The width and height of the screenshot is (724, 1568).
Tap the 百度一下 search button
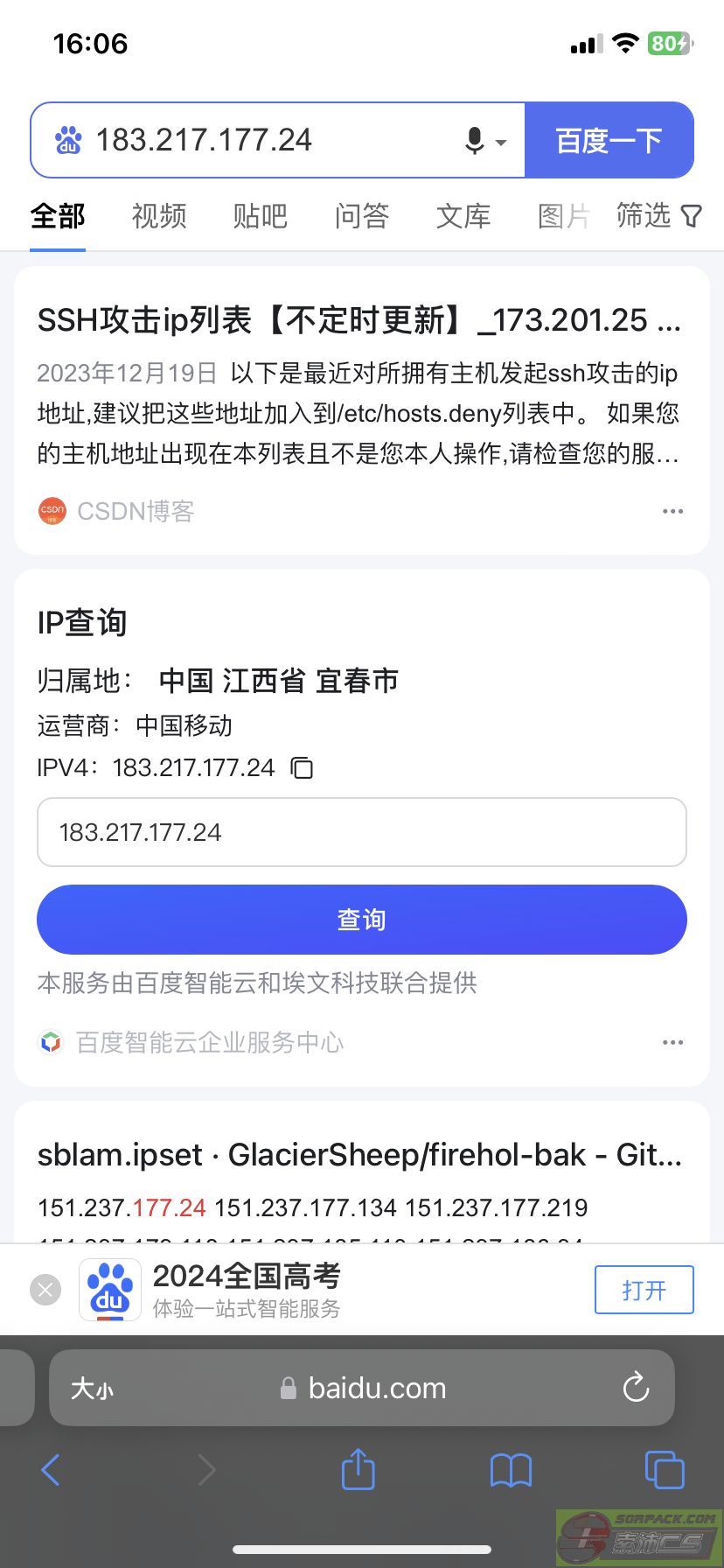(x=609, y=141)
